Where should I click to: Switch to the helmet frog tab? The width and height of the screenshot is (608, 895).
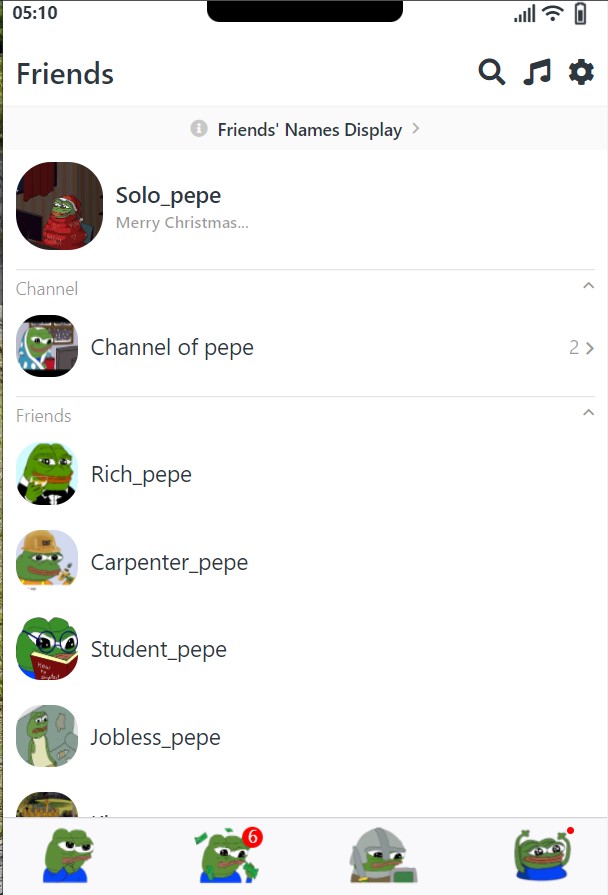coord(382,857)
